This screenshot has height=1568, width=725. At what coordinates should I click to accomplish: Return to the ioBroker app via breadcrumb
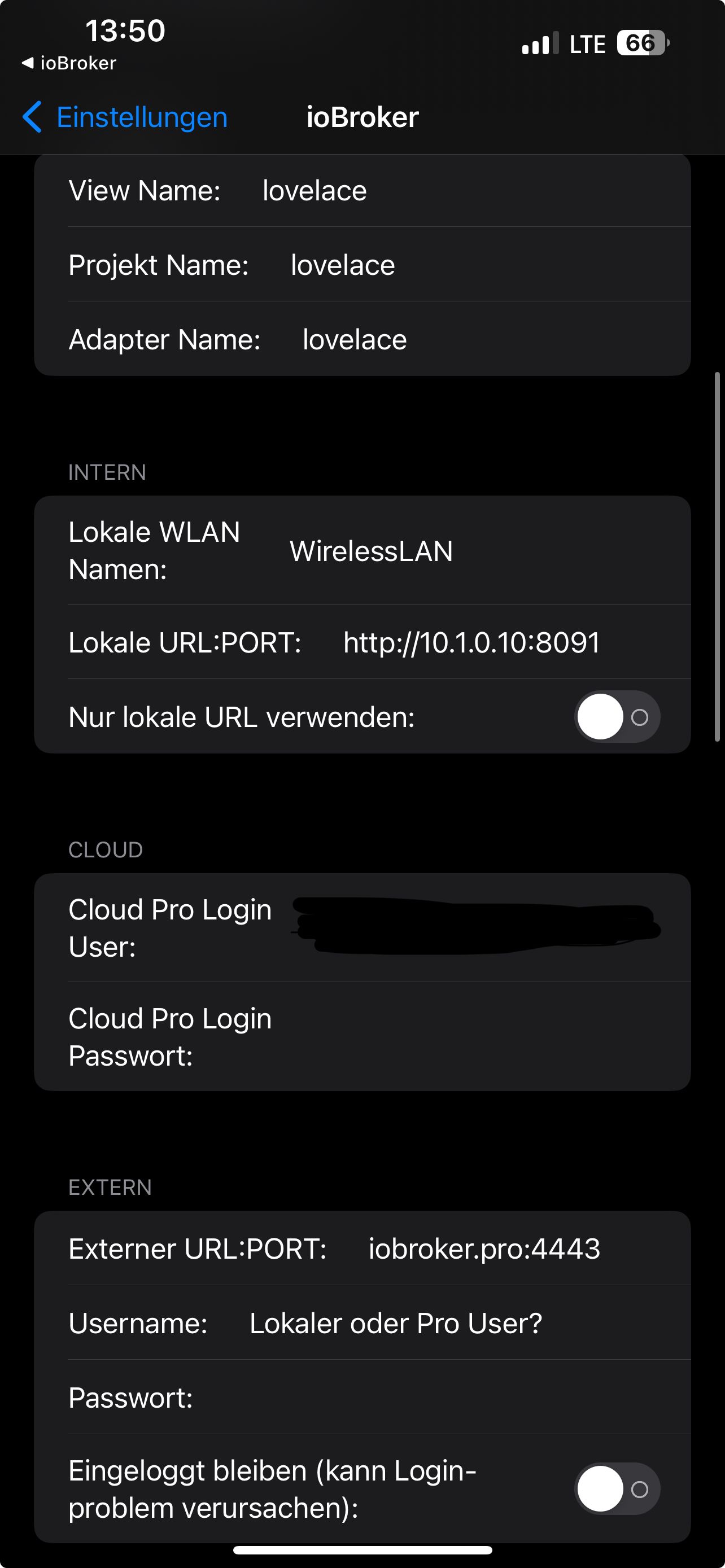coord(69,63)
